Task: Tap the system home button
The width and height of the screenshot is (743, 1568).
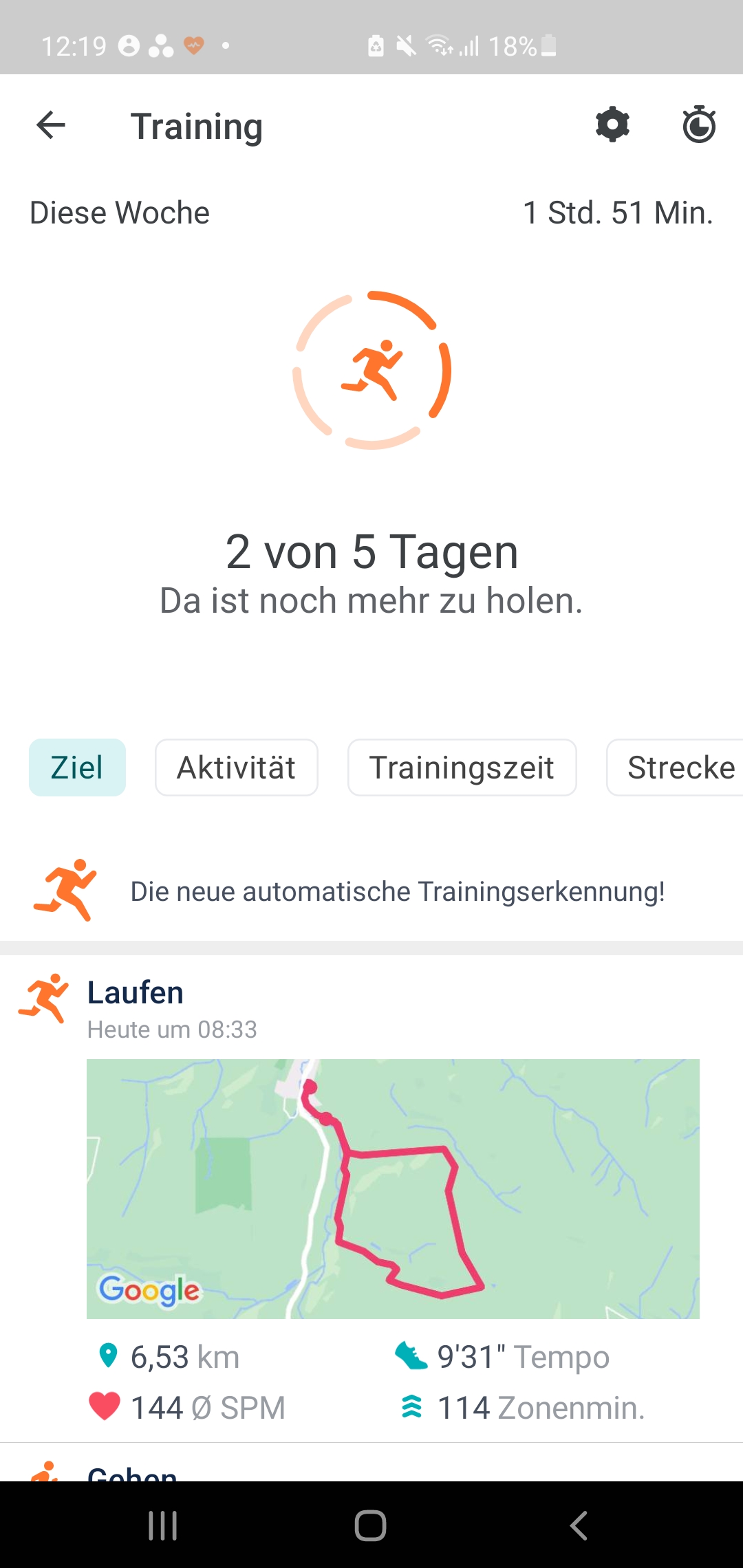Action: point(370,1525)
